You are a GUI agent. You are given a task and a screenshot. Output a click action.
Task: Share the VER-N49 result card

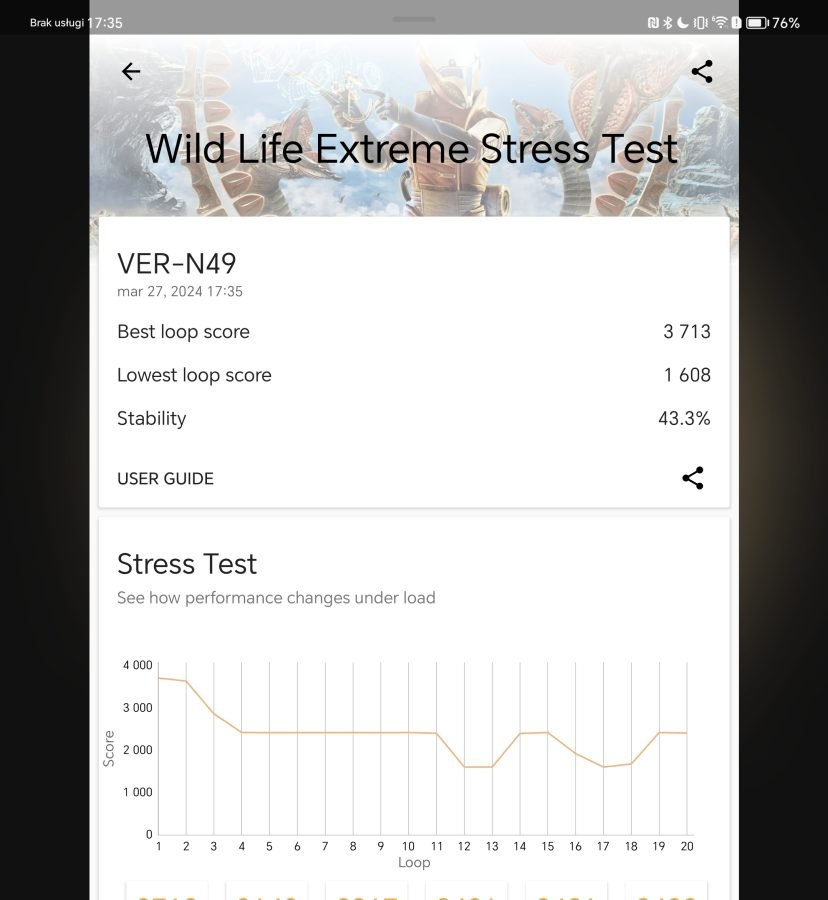tap(692, 478)
